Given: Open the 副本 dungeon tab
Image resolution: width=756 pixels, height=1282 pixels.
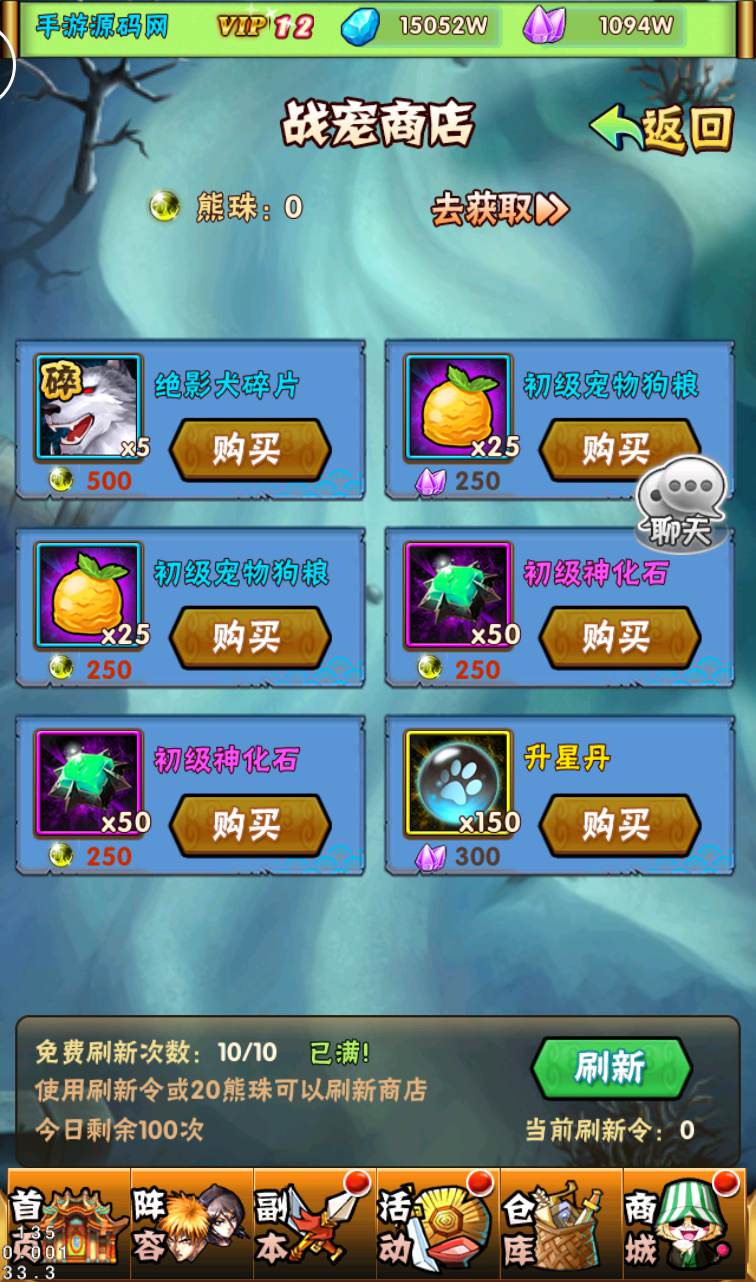Looking at the screenshot, I should 314,1224.
